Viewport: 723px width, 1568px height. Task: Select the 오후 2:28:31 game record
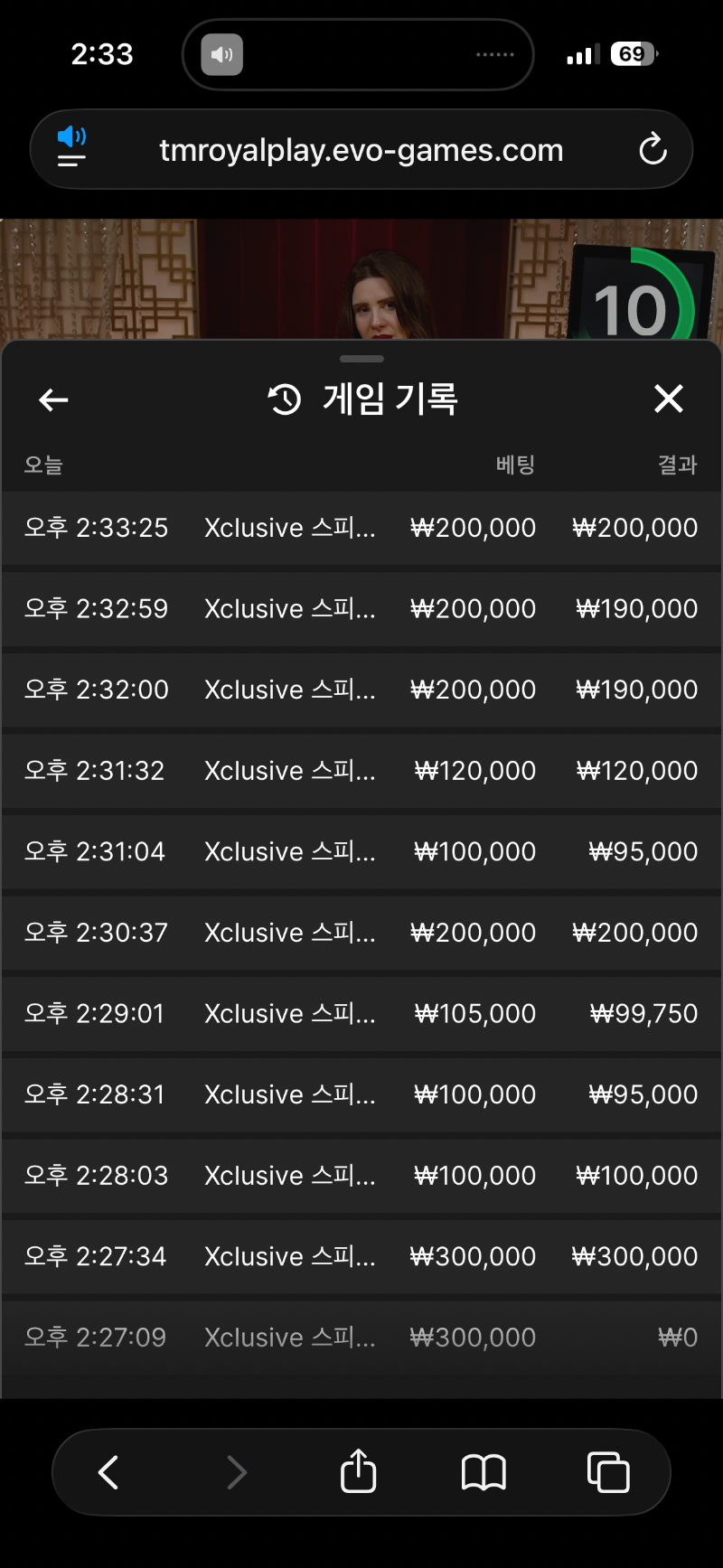pos(361,1094)
